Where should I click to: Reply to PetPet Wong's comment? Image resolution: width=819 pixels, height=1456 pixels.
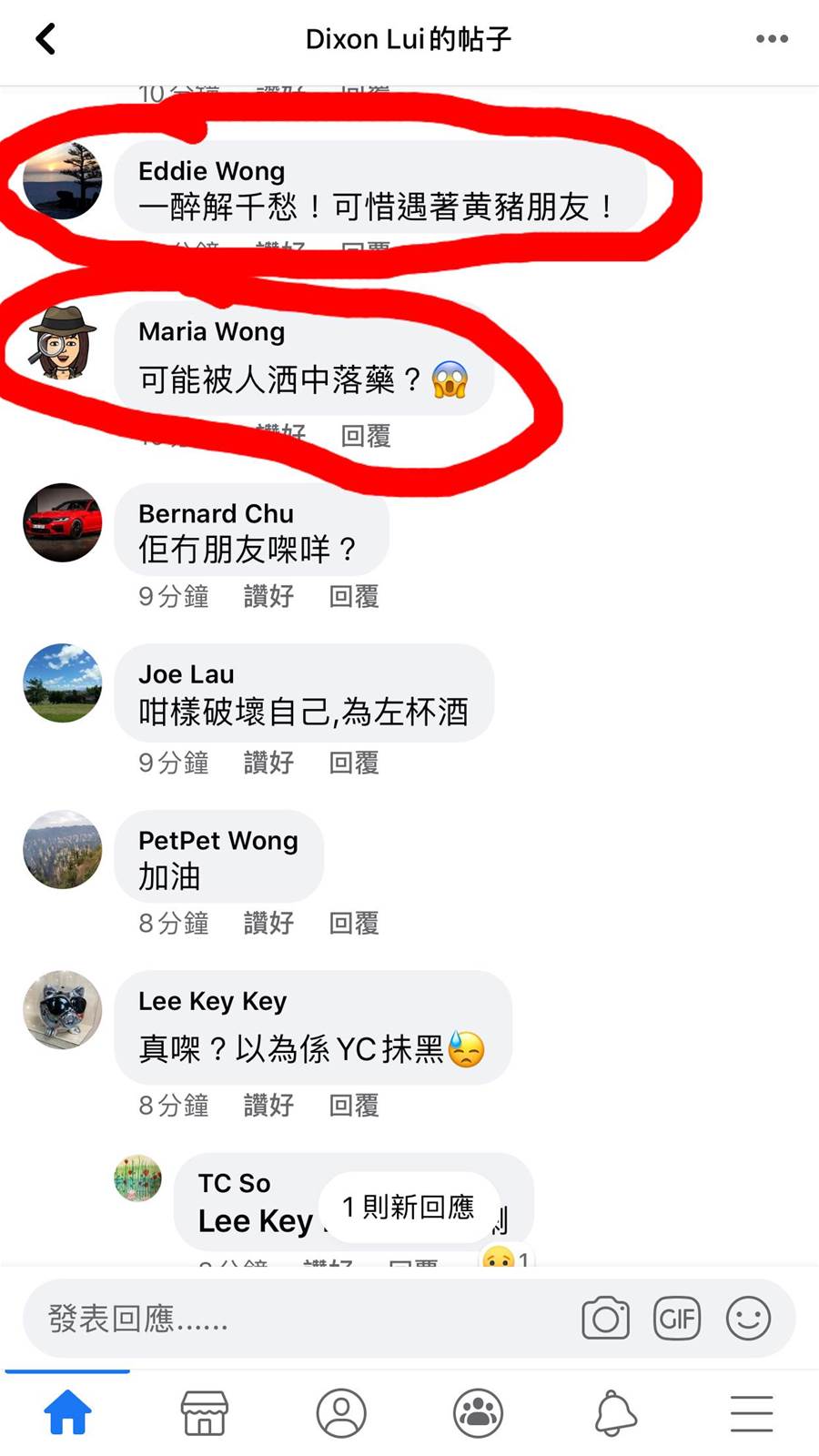pos(354,923)
